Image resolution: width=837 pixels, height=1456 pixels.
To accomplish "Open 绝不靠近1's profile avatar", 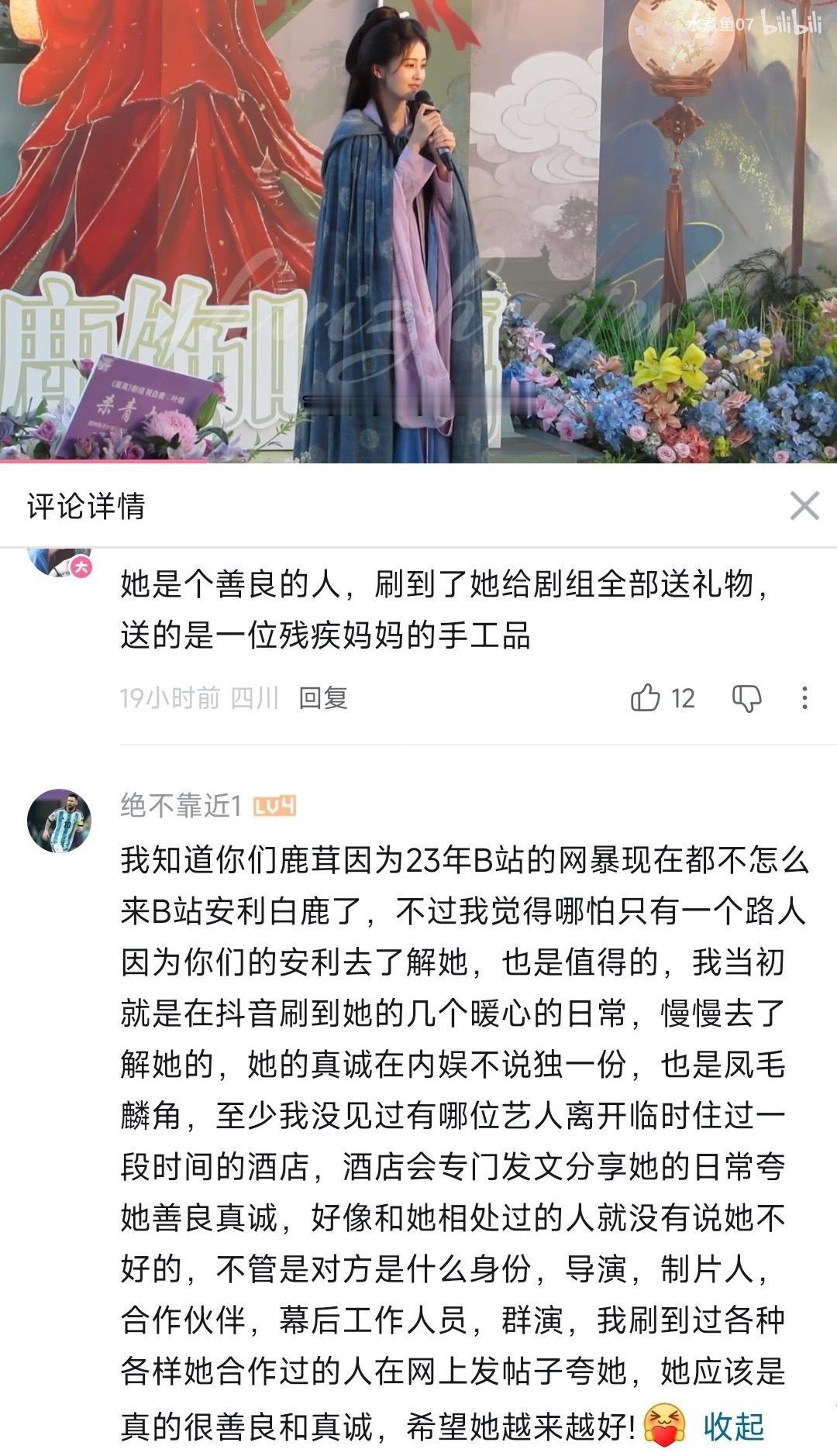I will point(60,821).
